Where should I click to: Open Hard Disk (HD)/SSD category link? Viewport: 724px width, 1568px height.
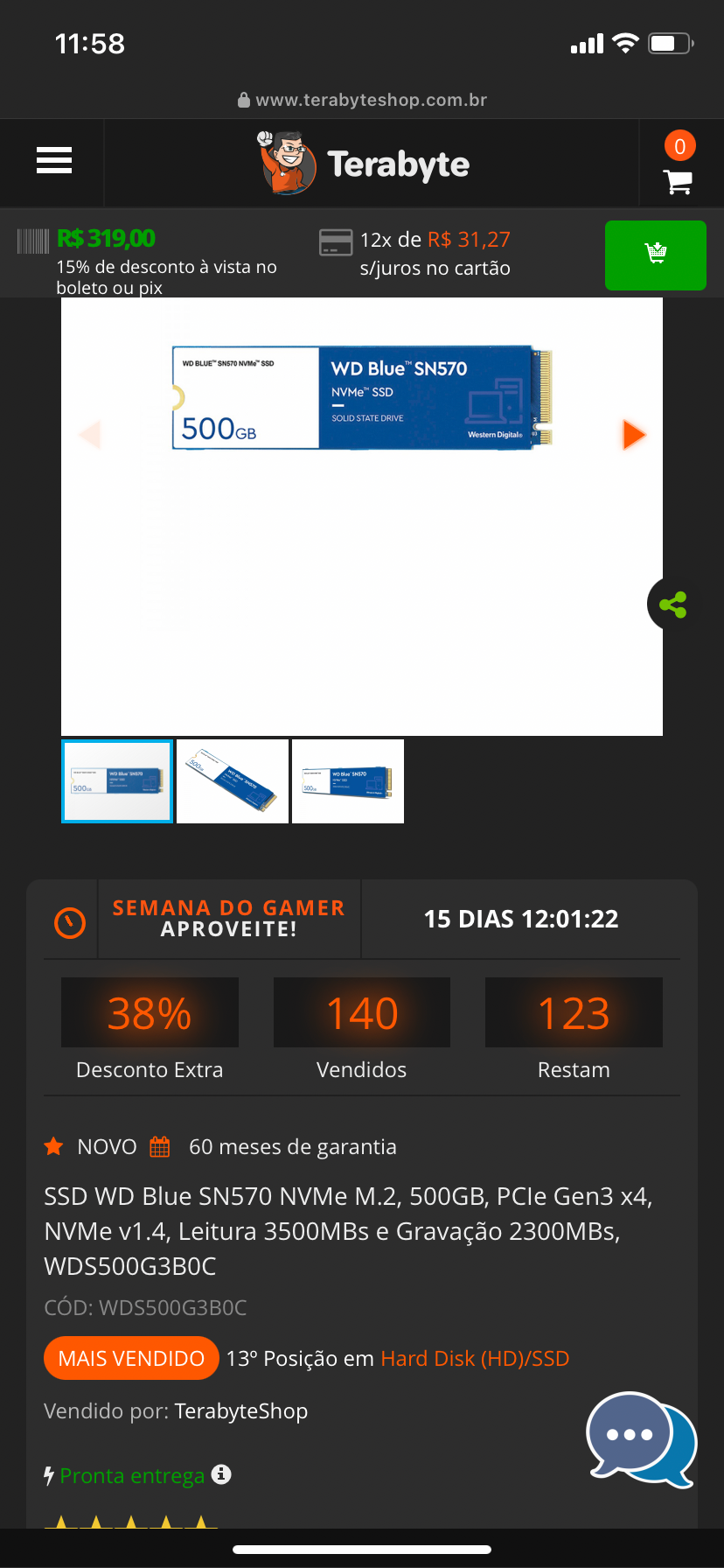475,1358
